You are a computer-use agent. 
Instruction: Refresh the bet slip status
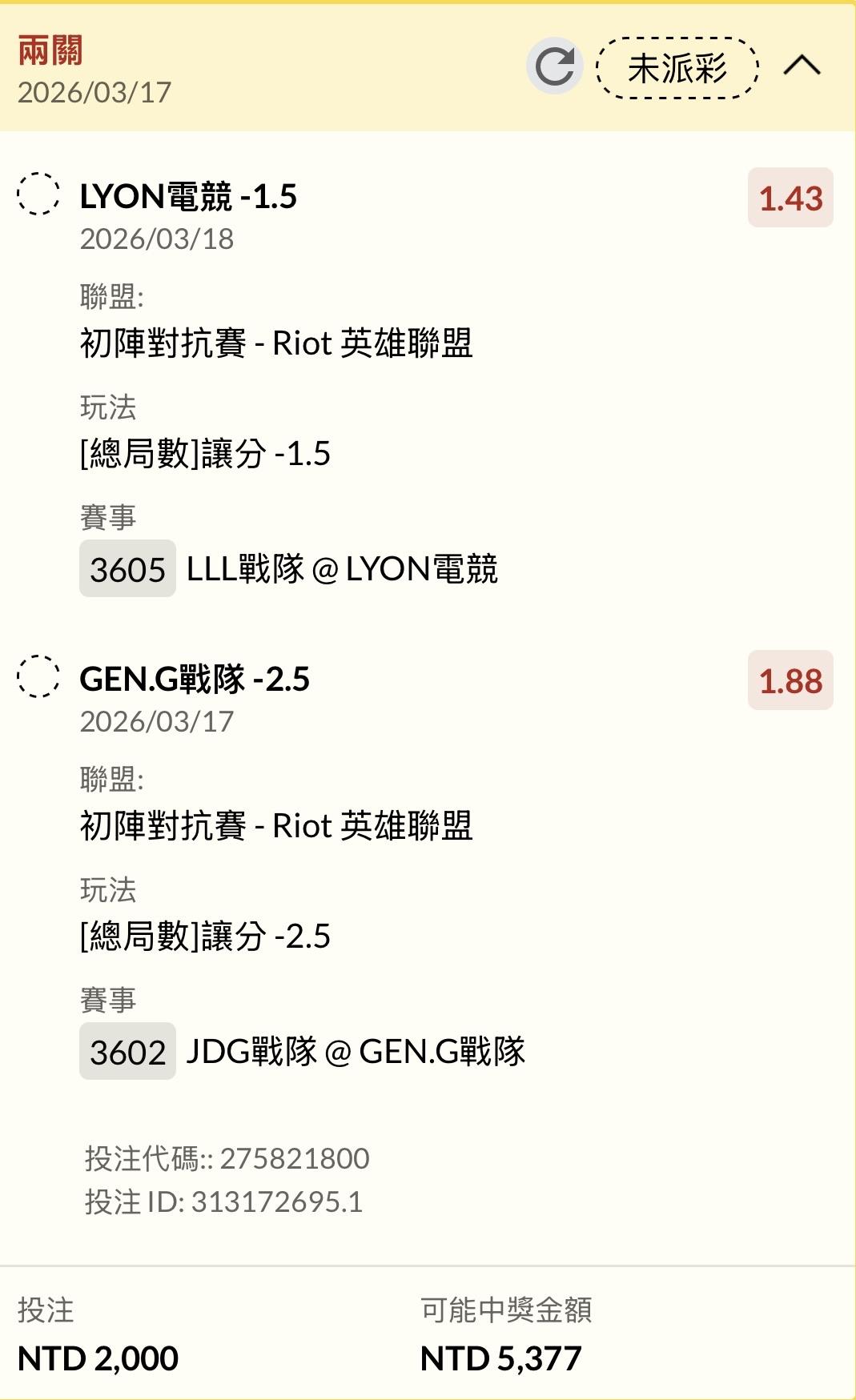pyautogui.click(x=554, y=66)
